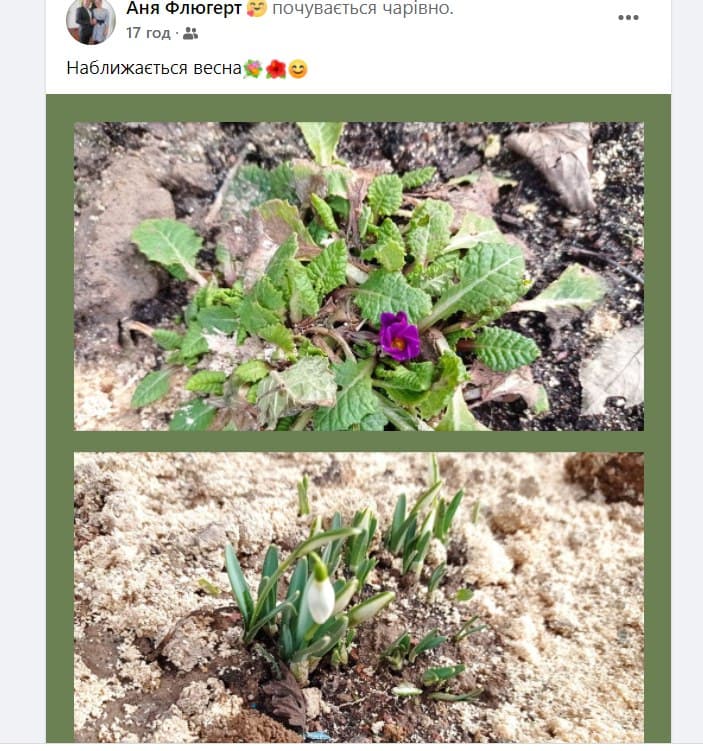Image resolution: width=703 pixels, height=751 pixels.
Task: Open the post's three-dot options menu
Action: pos(628,17)
